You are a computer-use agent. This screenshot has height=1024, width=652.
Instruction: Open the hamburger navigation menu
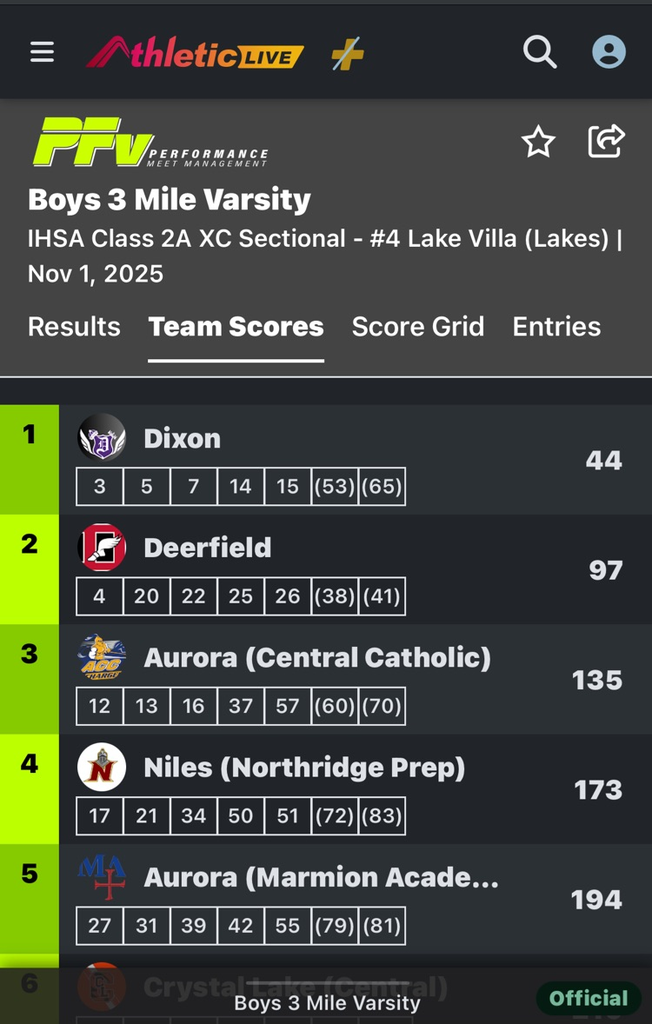coord(42,52)
